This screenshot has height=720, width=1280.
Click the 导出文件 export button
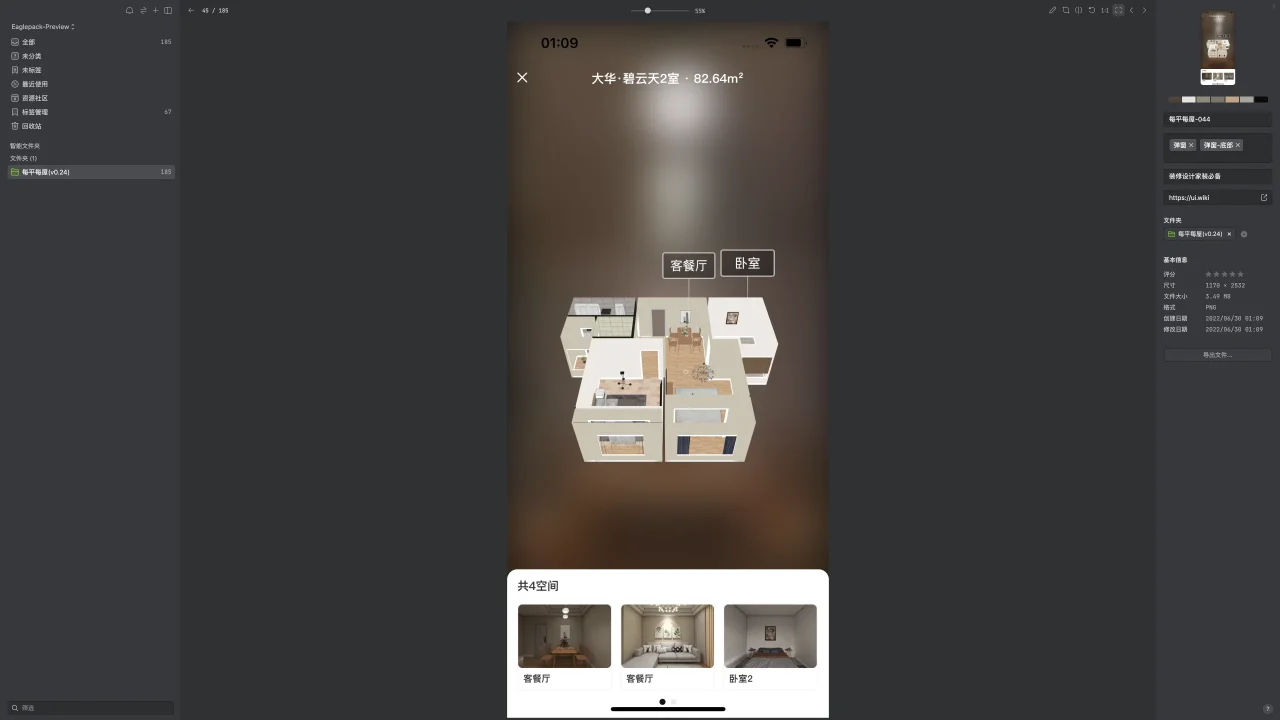click(x=1217, y=355)
